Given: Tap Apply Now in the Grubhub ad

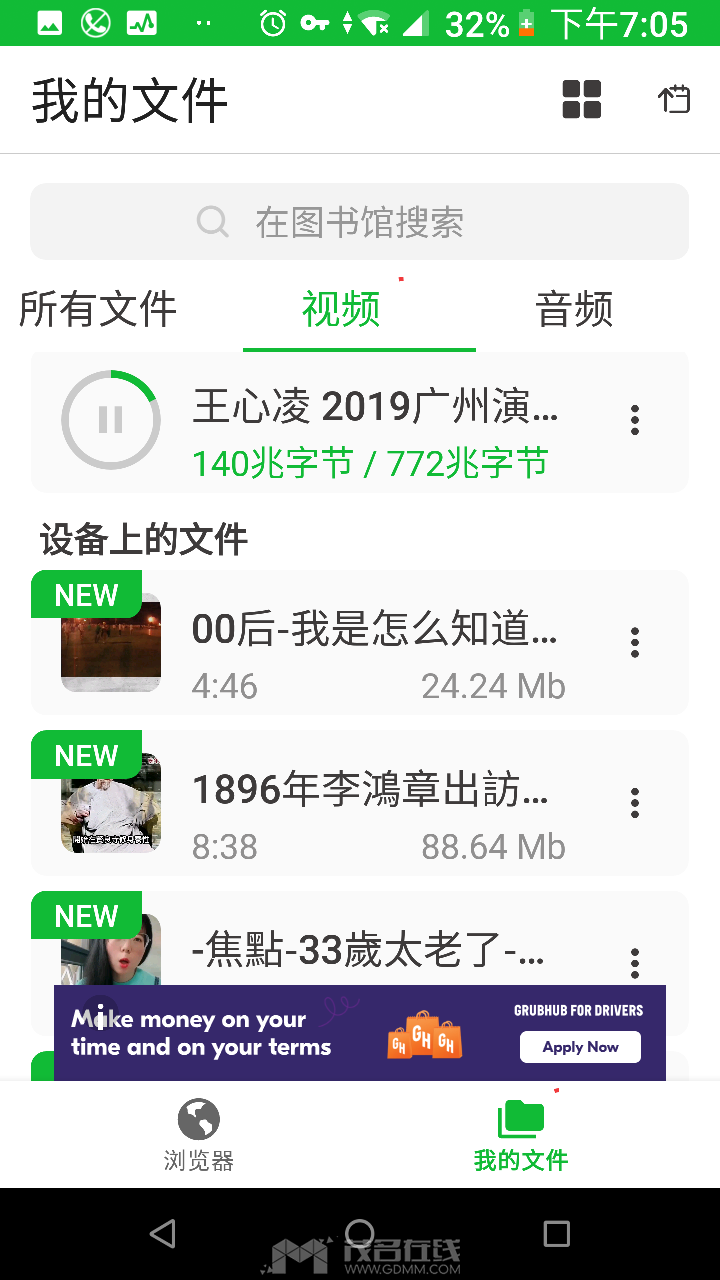Looking at the screenshot, I should pos(580,1047).
